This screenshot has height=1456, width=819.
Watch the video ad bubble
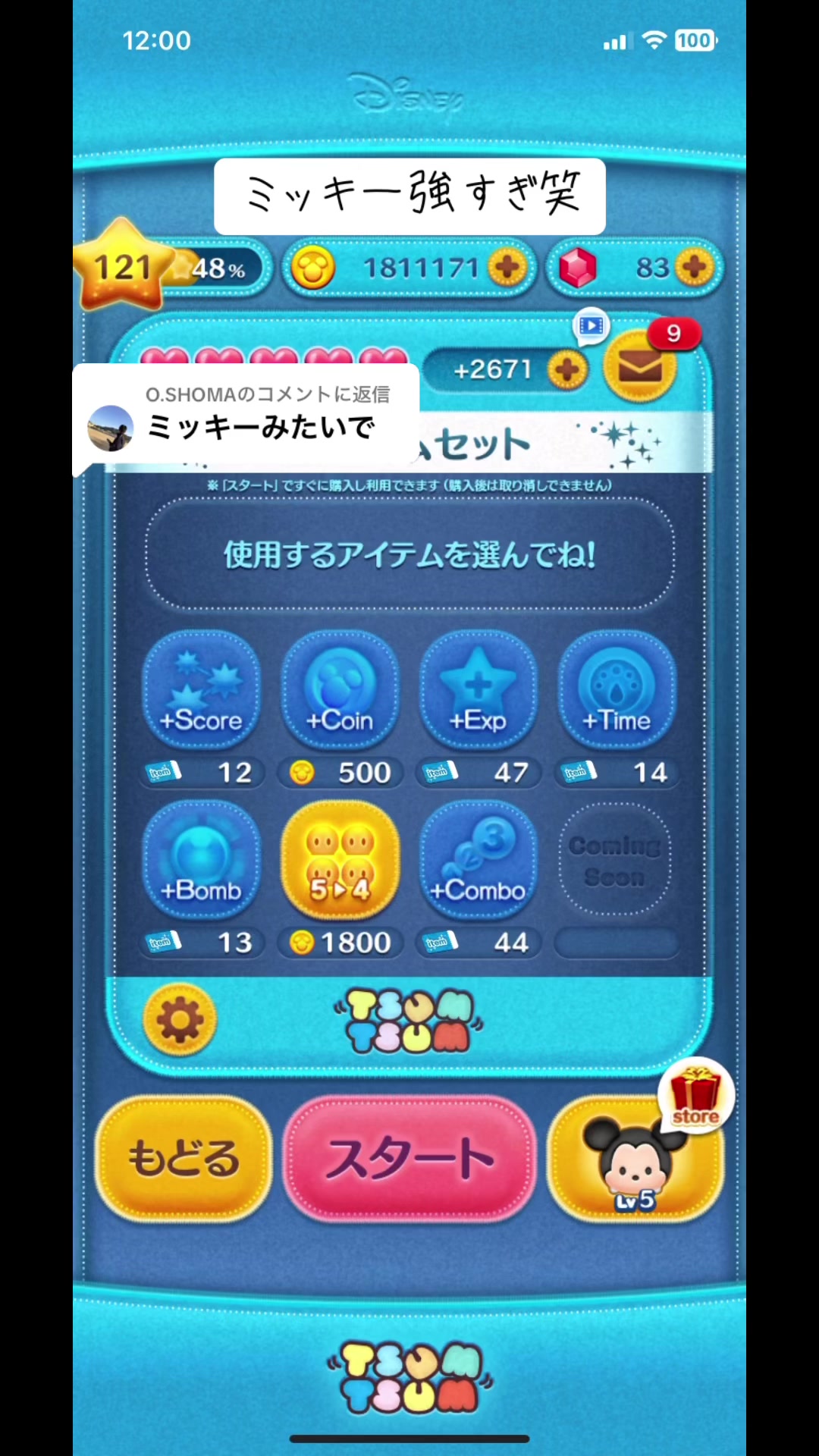tap(591, 327)
